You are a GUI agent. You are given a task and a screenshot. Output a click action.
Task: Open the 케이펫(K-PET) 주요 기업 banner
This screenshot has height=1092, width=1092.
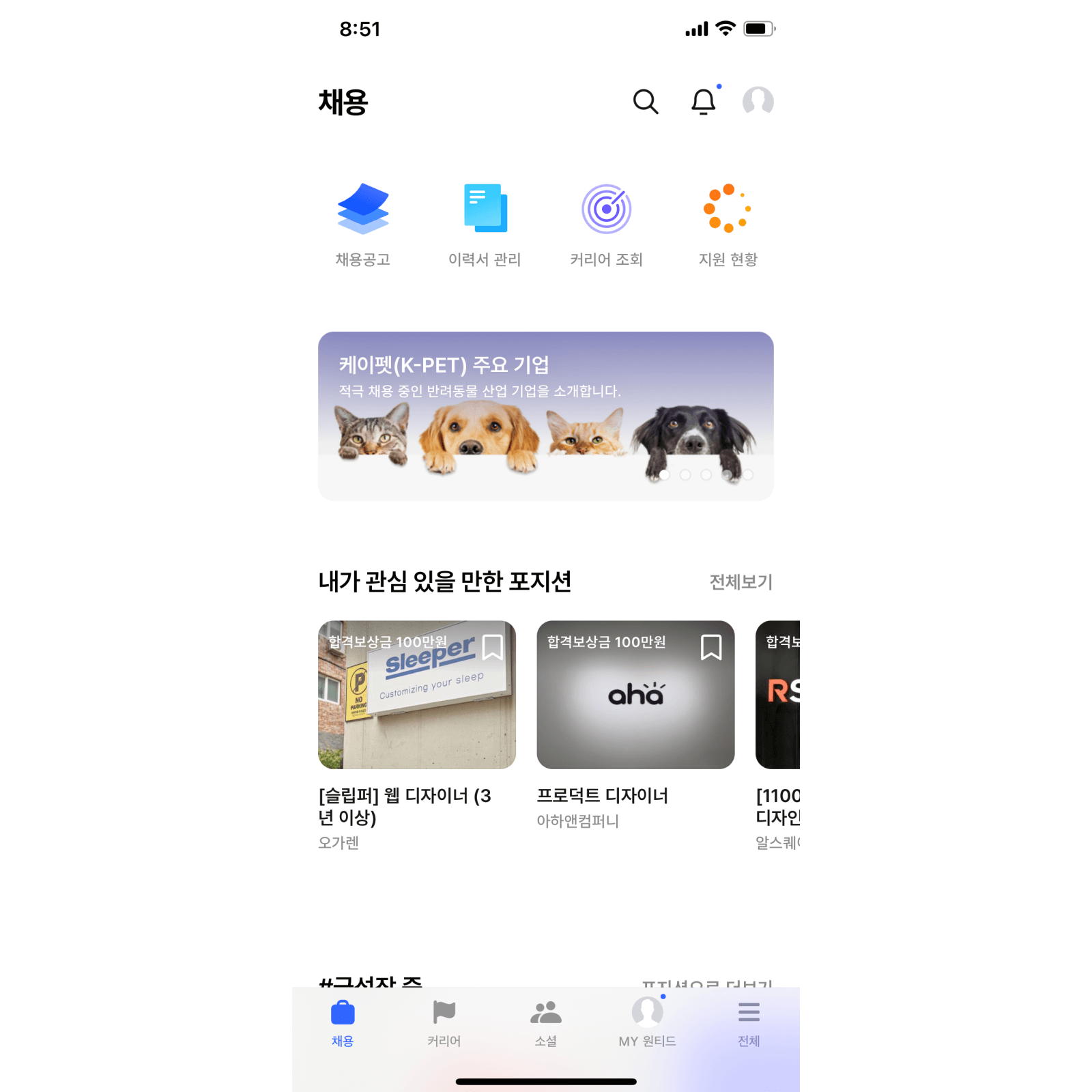[545, 416]
